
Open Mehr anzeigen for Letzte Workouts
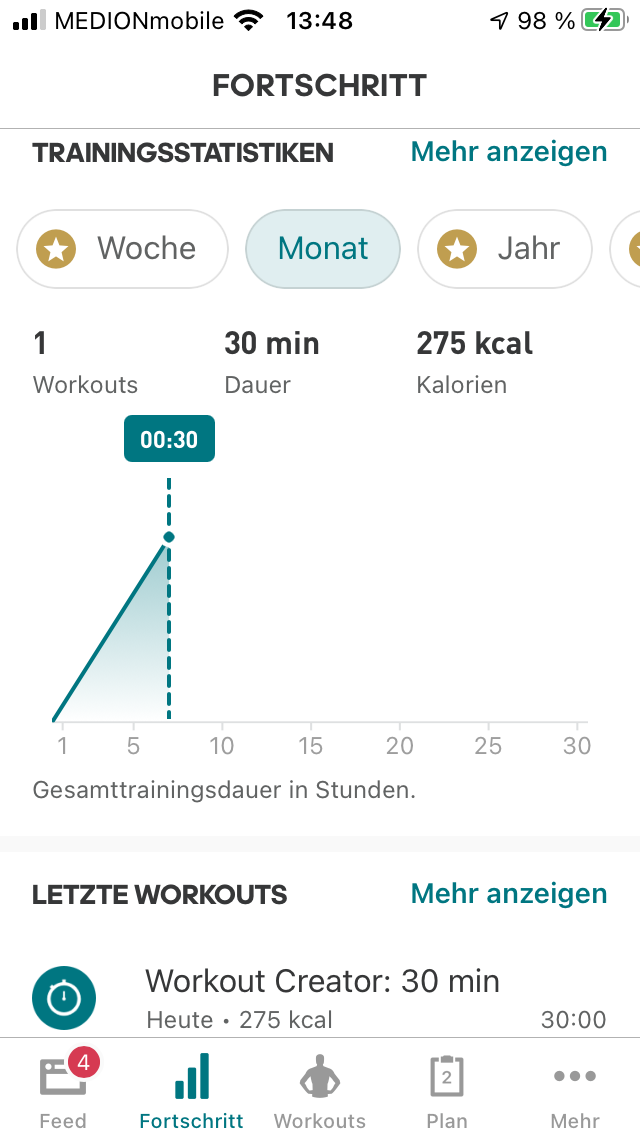point(509,894)
